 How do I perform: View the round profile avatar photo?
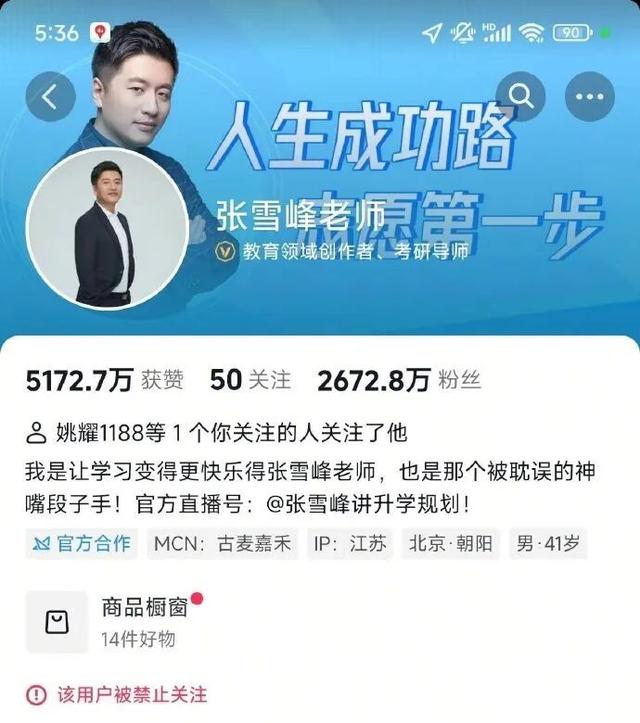106,230
